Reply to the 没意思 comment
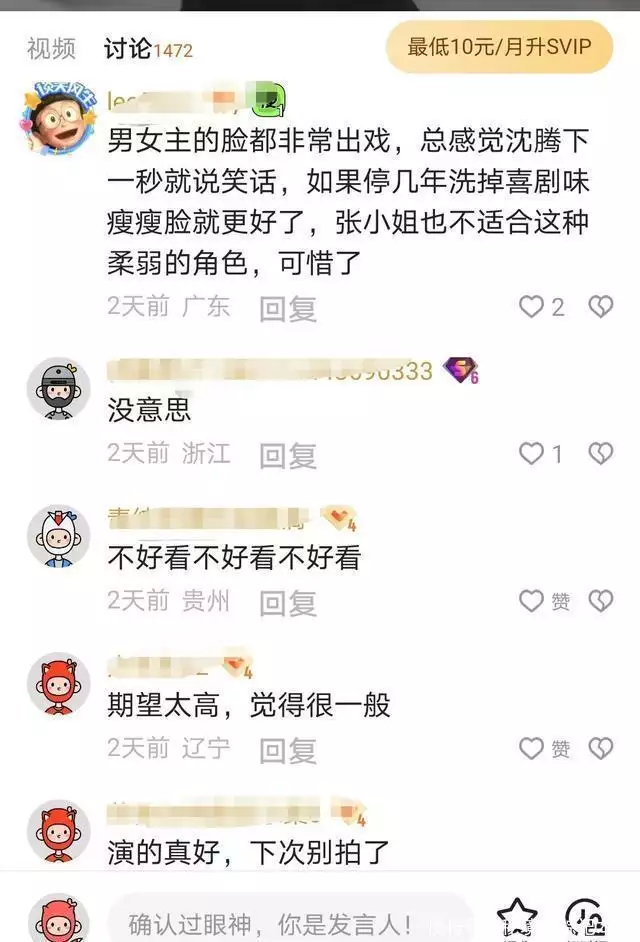This screenshot has width=640, height=942. (x=288, y=455)
